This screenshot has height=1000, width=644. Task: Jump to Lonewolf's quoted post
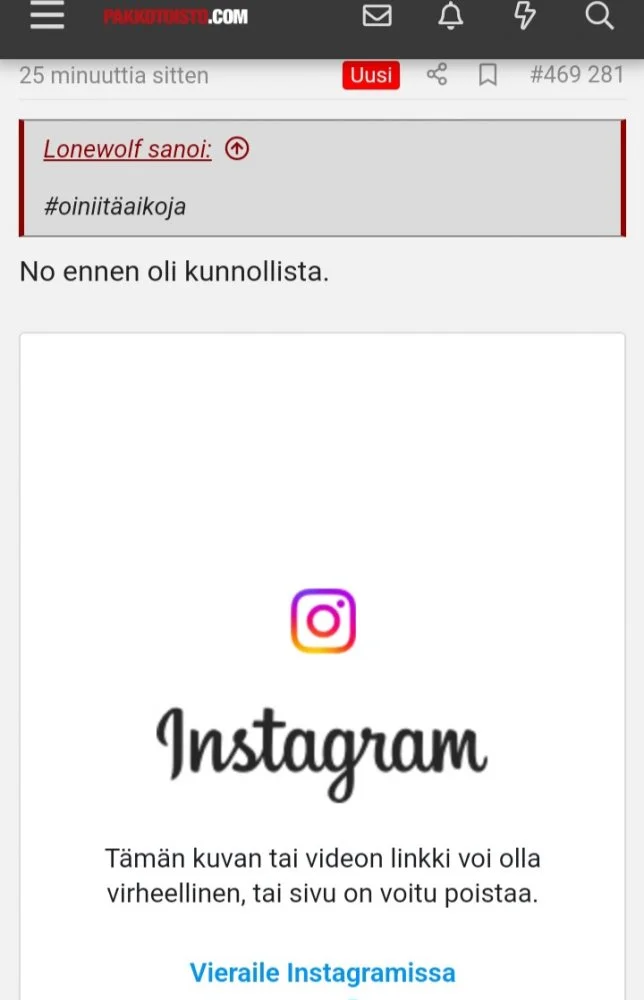pyautogui.click(x=237, y=150)
